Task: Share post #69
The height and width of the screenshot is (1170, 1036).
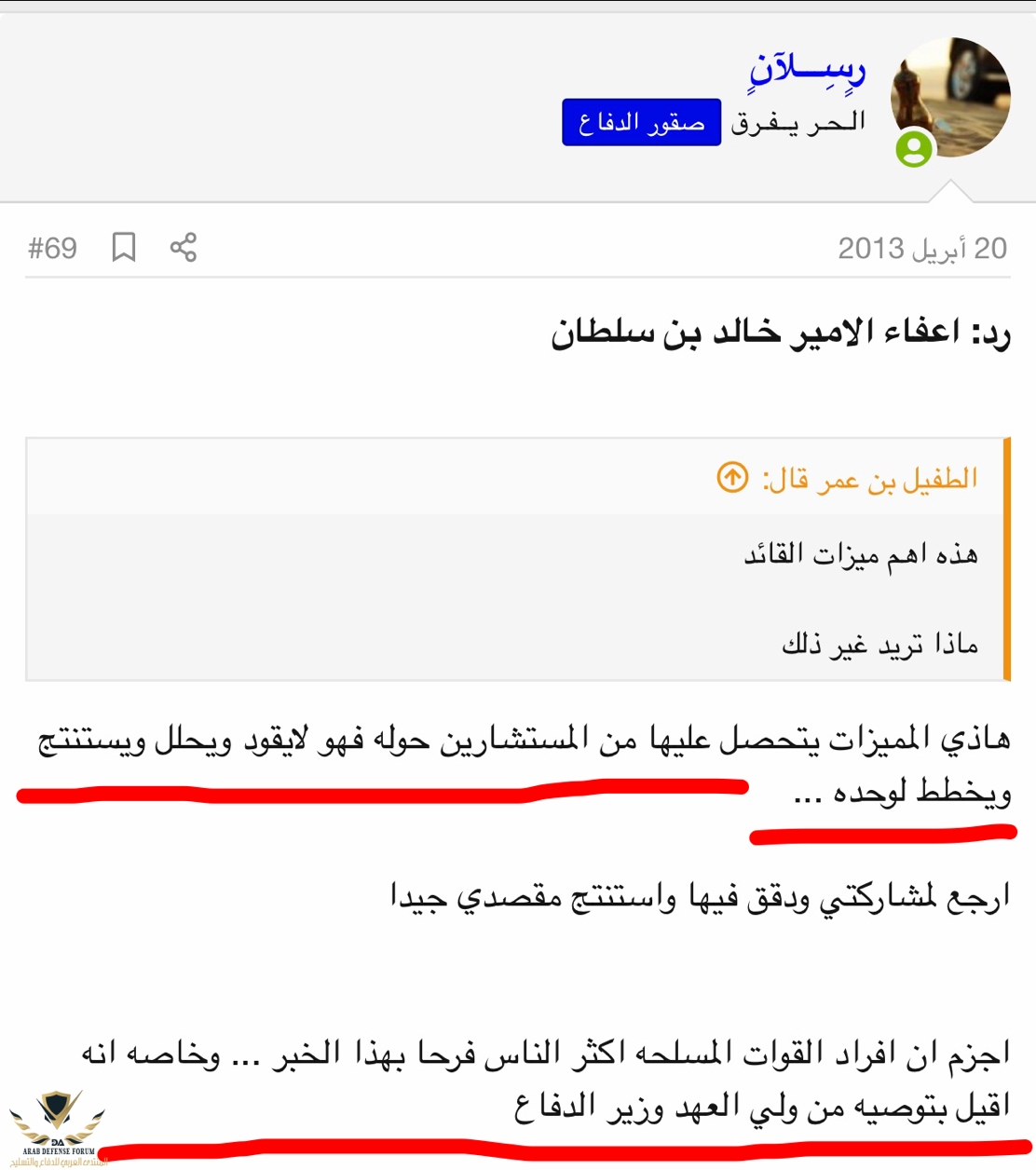Action: pos(184,248)
